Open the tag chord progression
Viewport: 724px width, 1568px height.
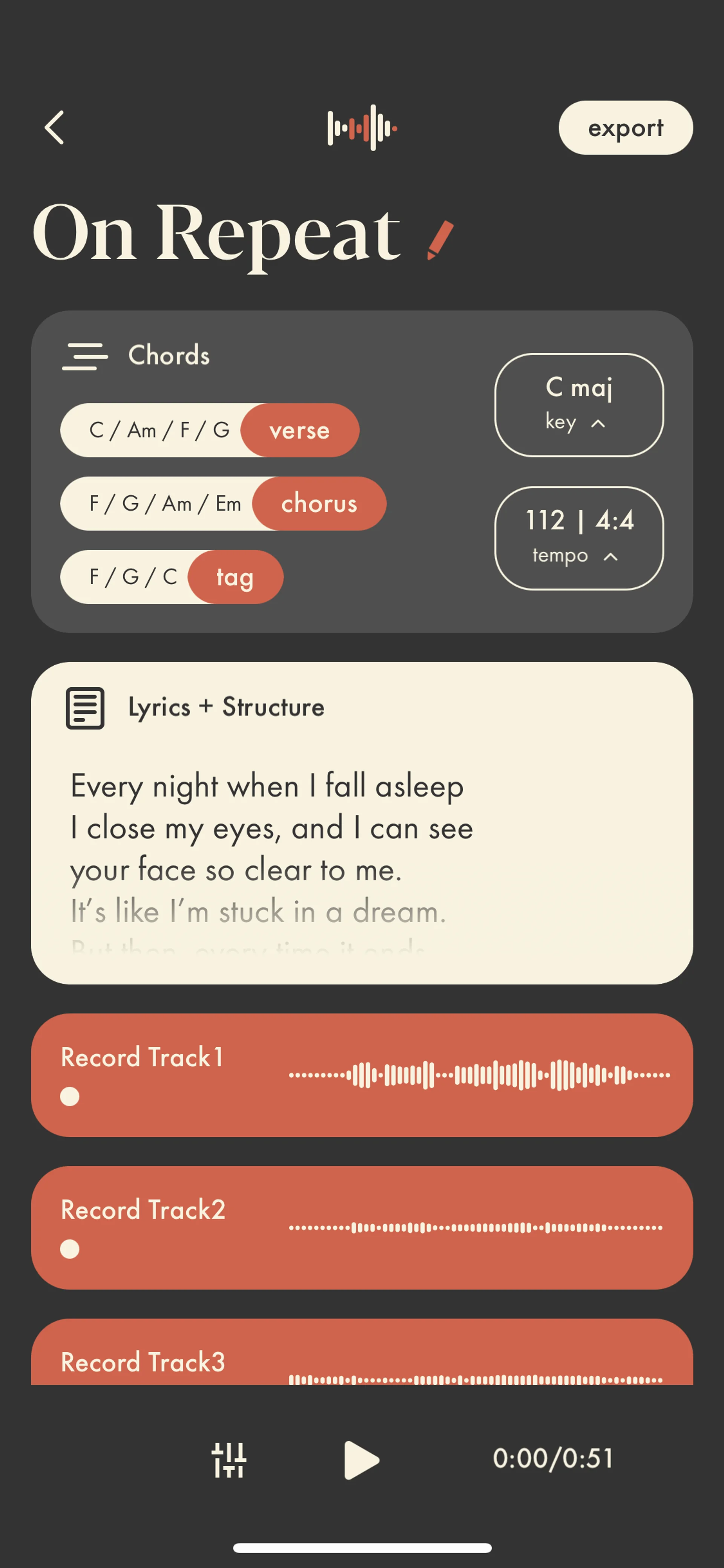[x=172, y=577]
